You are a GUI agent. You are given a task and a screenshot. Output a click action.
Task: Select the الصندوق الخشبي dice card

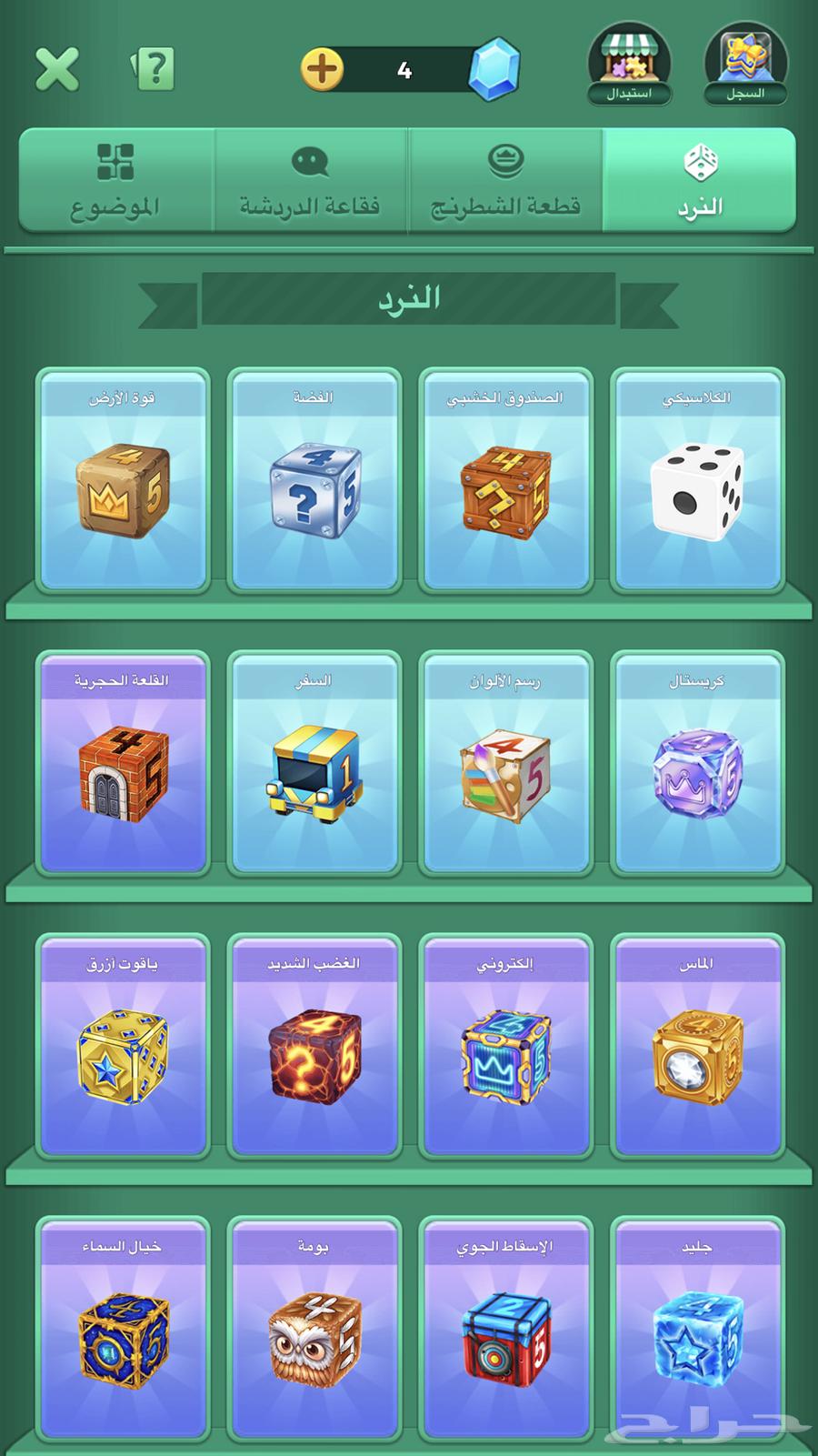pyautogui.click(x=505, y=479)
